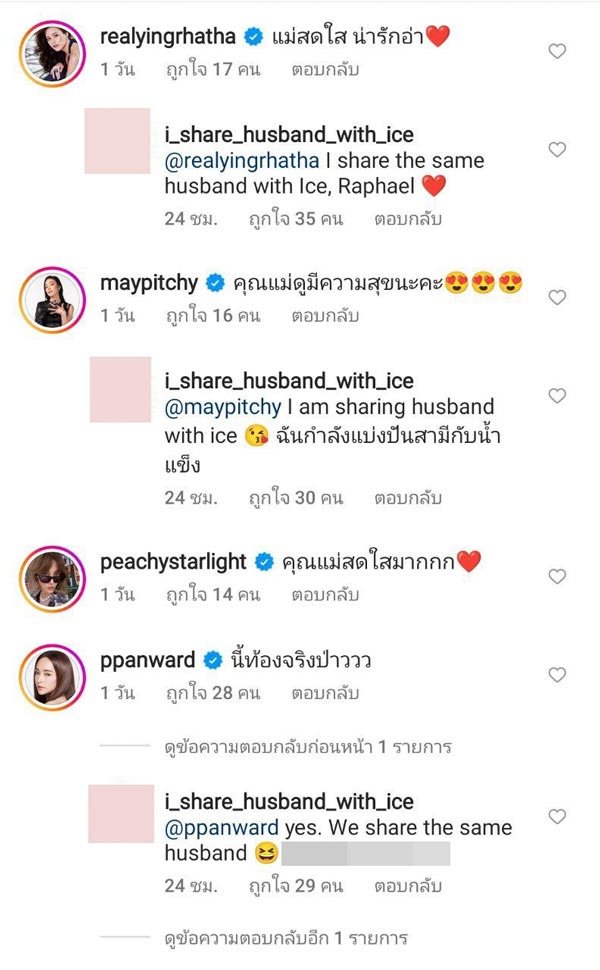The height and width of the screenshot is (970, 600).
Task: Like ppanward's comment
Action: [557, 675]
